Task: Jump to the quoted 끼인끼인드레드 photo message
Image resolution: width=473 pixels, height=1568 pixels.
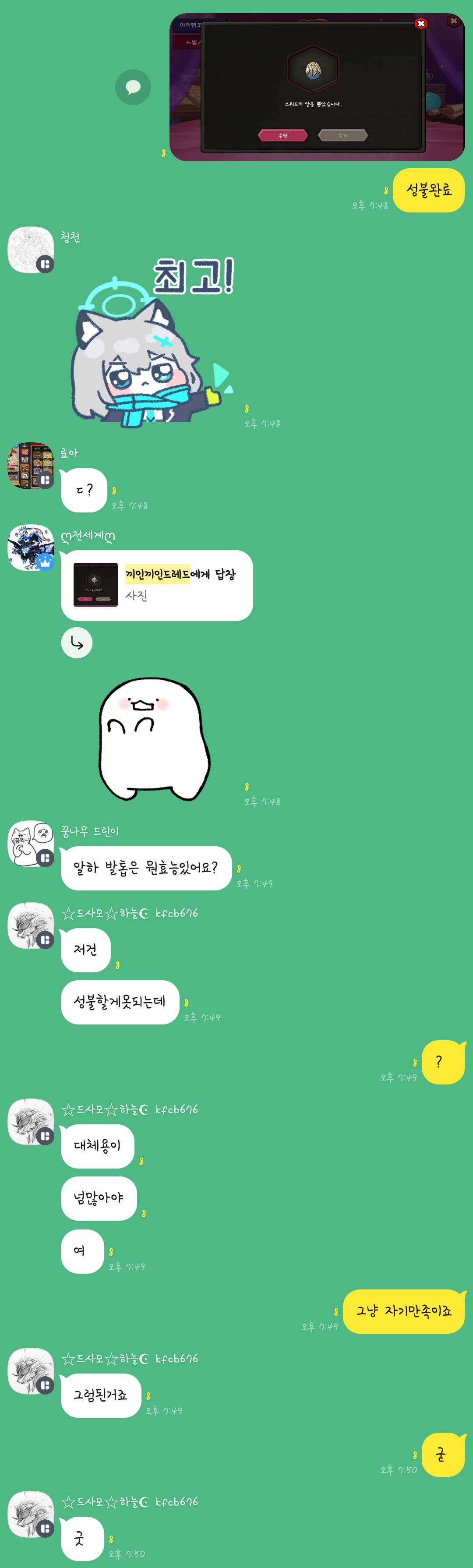Action: [156, 585]
